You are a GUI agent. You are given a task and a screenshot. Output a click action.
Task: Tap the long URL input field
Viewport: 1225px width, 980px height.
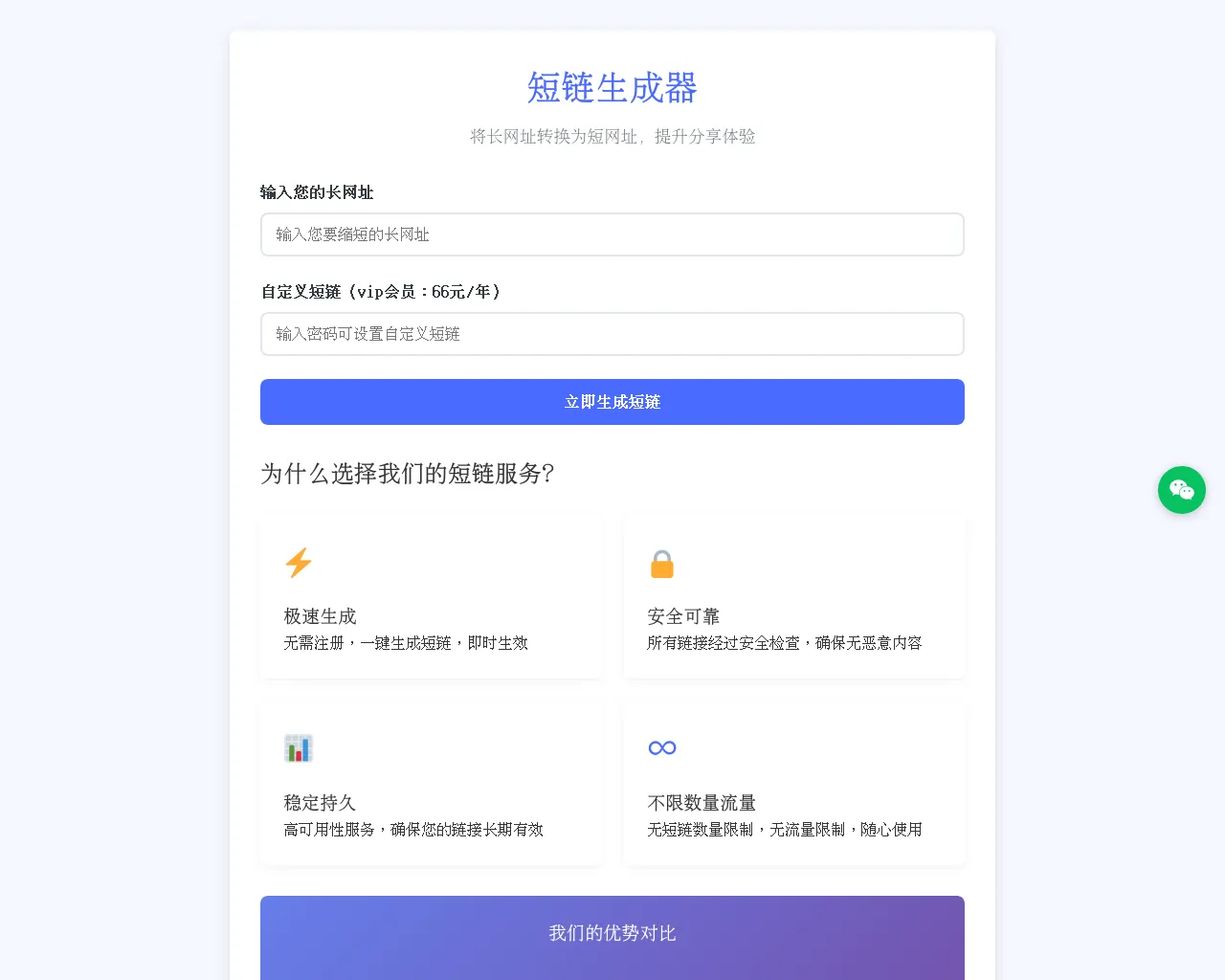point(612,234)
